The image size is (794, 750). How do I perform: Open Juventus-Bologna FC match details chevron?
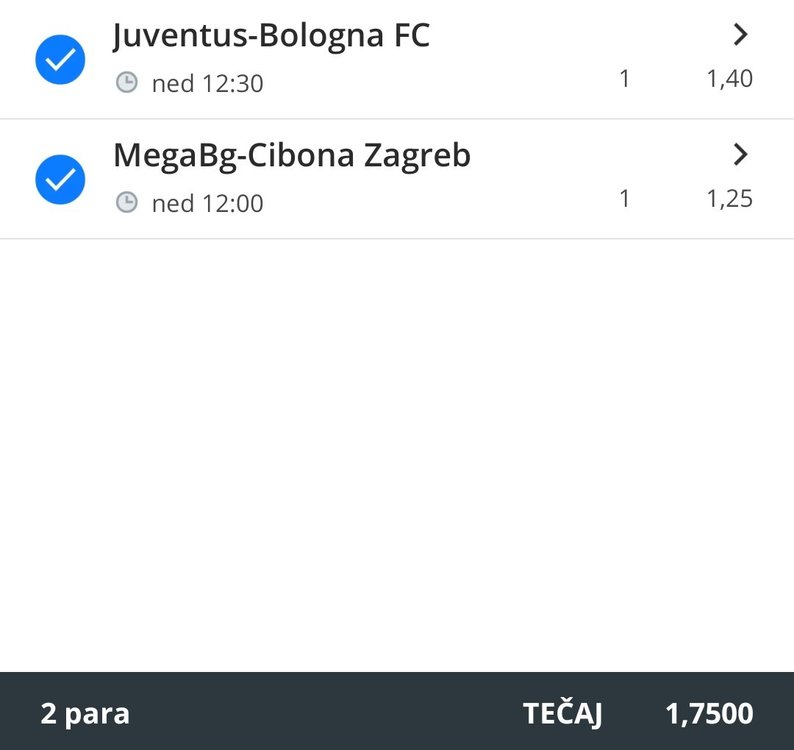pyautogui.click(x=740, y=35)
